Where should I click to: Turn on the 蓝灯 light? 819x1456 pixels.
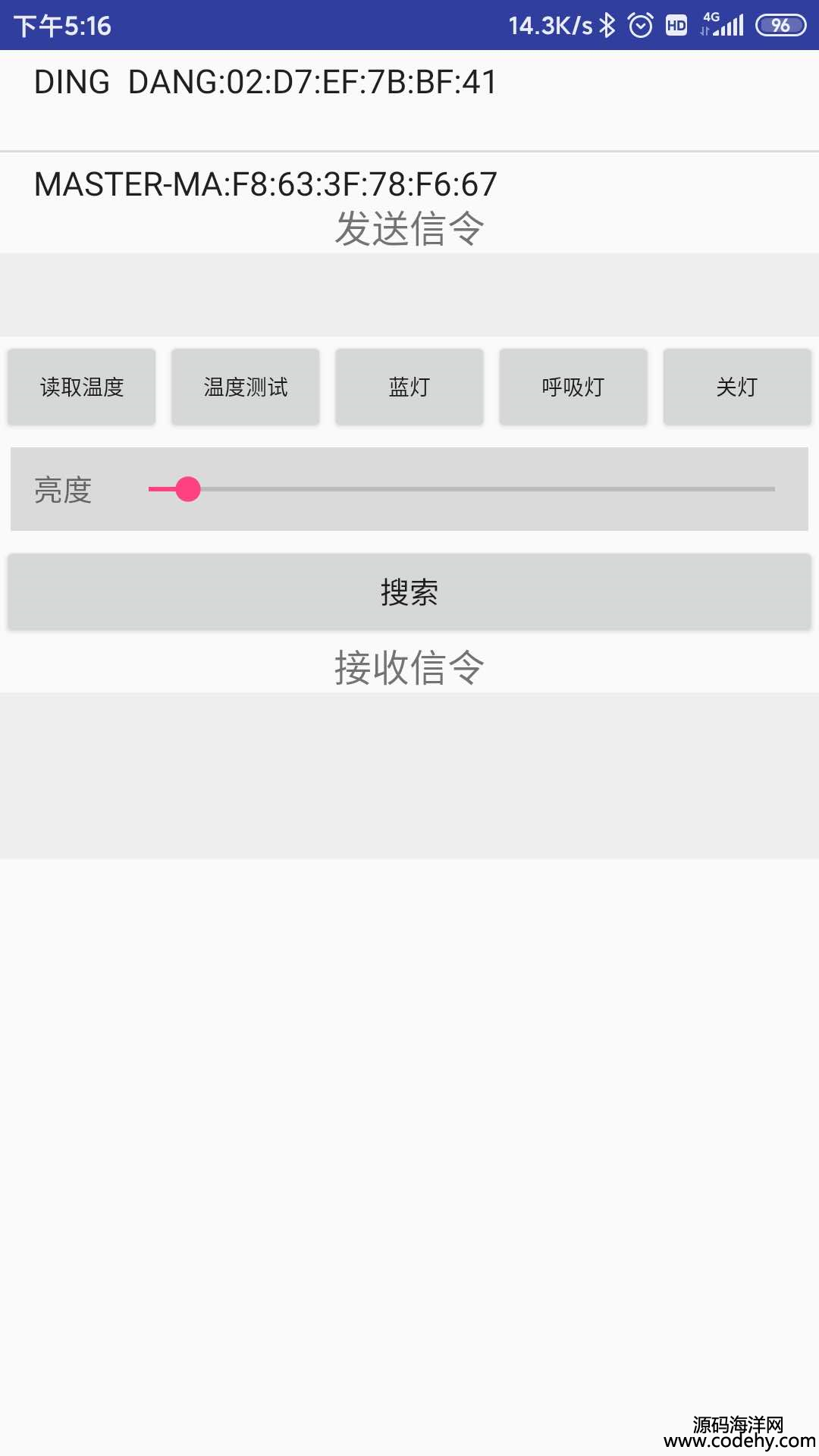point(409,387)
